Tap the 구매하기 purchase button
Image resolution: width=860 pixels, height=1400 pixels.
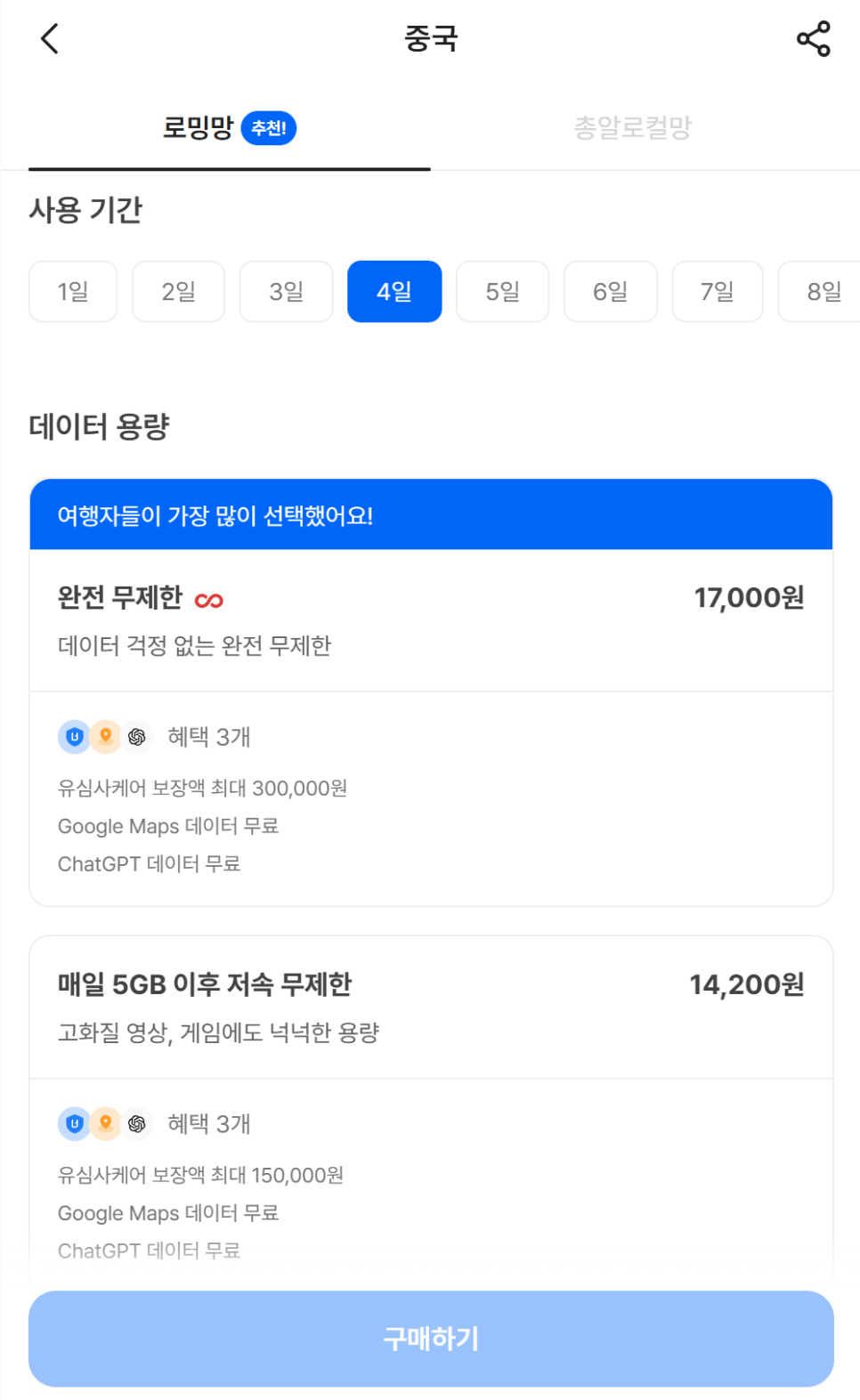[x=431, y=1339]
